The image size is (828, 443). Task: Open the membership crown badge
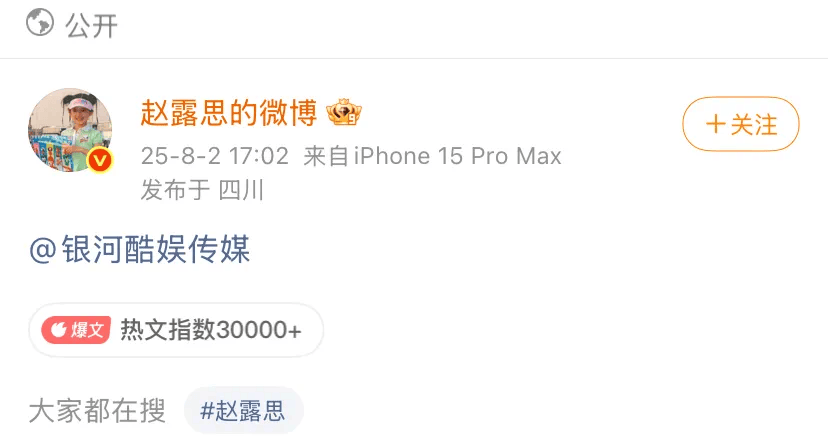[345, 115]
